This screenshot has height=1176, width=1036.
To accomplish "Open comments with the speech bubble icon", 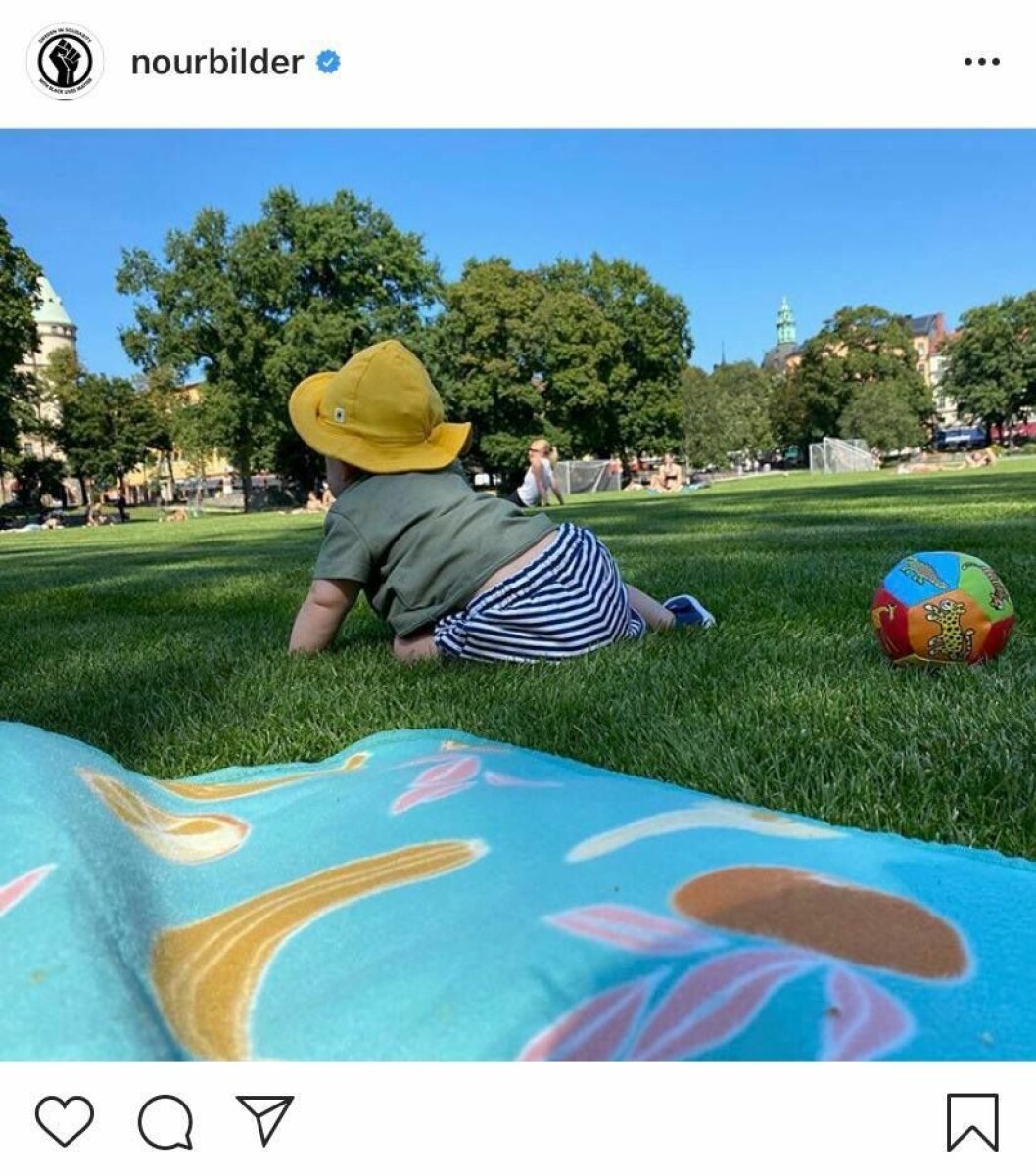I will click(x=165, y=1120).
